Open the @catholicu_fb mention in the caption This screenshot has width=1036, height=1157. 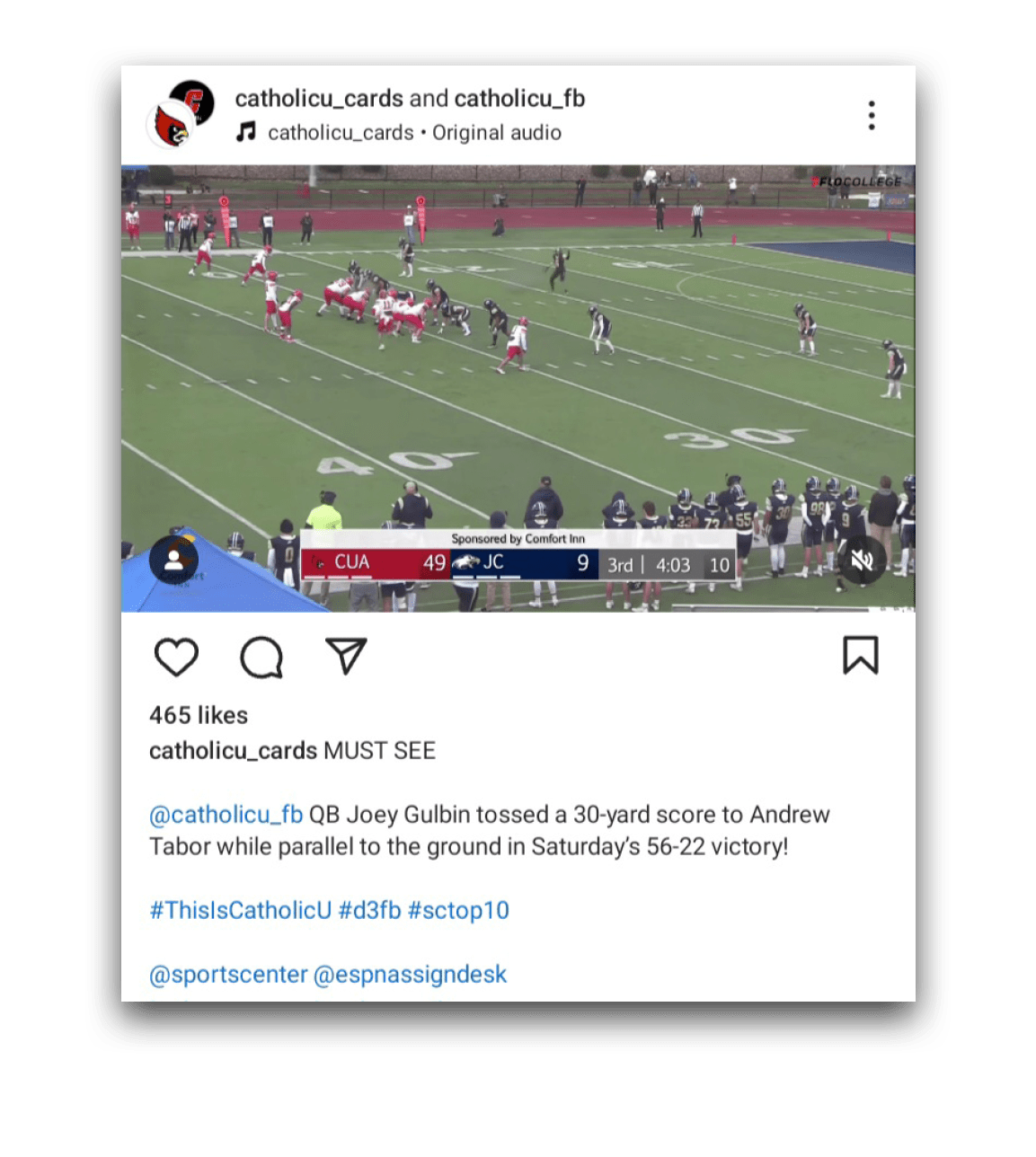[x=226, y=815]
